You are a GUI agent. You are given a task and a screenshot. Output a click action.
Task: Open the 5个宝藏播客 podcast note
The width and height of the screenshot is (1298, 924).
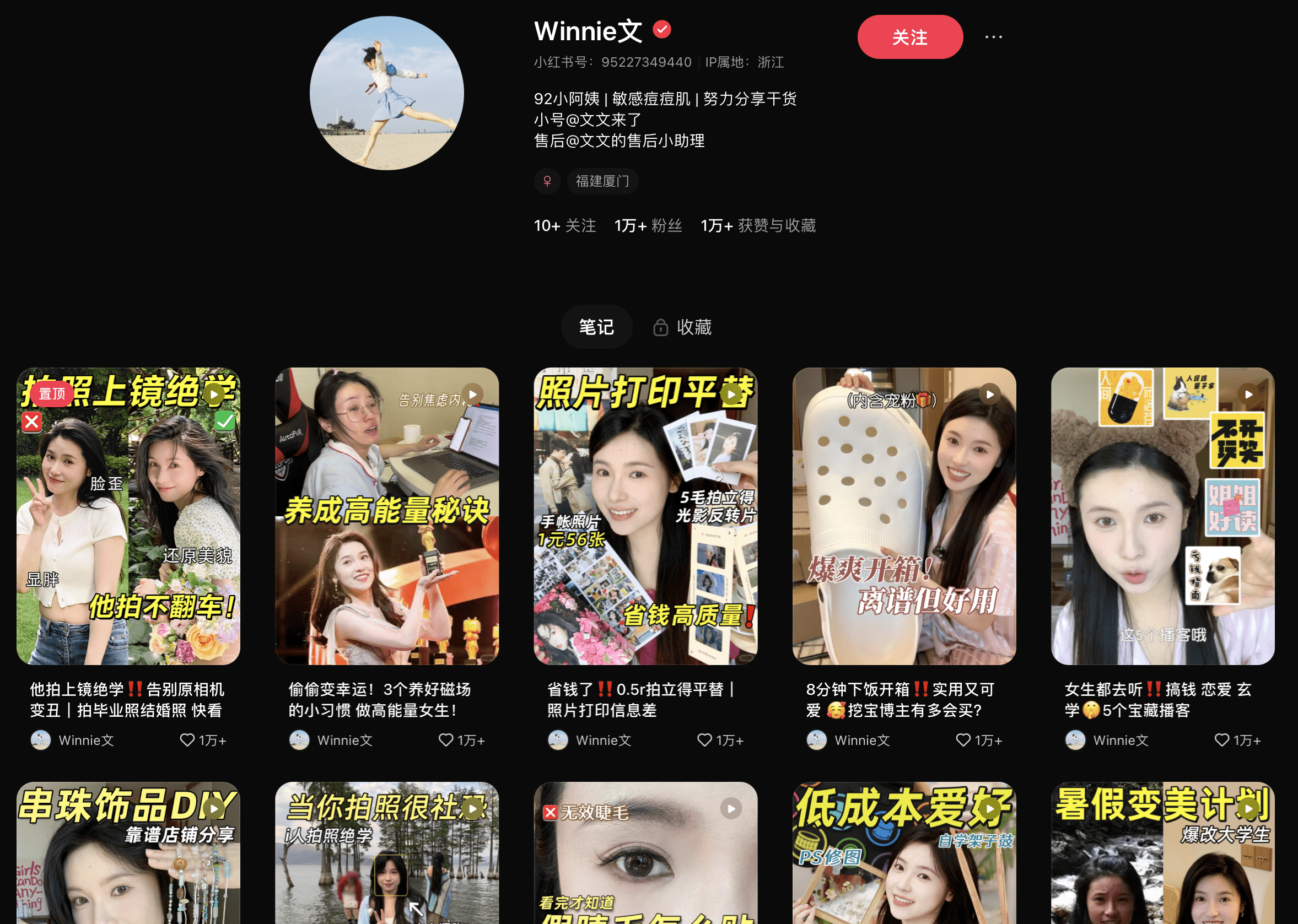tap(1162, 516)
